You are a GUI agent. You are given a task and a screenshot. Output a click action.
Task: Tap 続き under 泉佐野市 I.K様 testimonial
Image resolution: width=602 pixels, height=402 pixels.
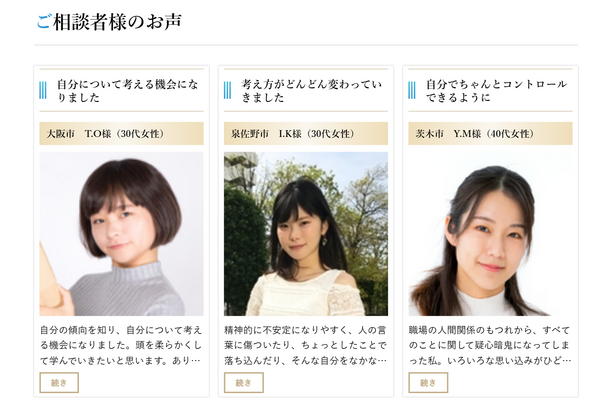pyautogui.click(x=244, y=382)
